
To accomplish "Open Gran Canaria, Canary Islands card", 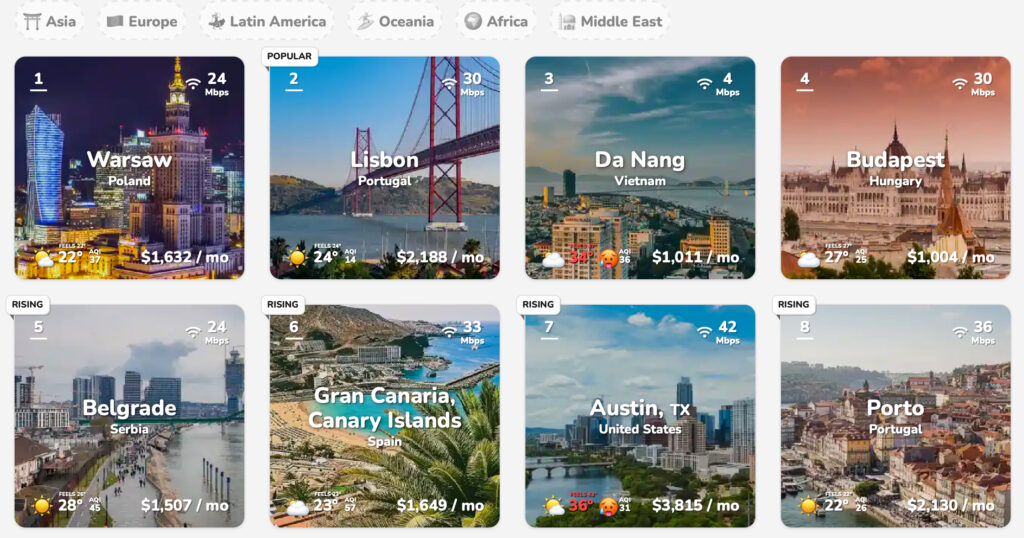I will (x=384, y=416).
